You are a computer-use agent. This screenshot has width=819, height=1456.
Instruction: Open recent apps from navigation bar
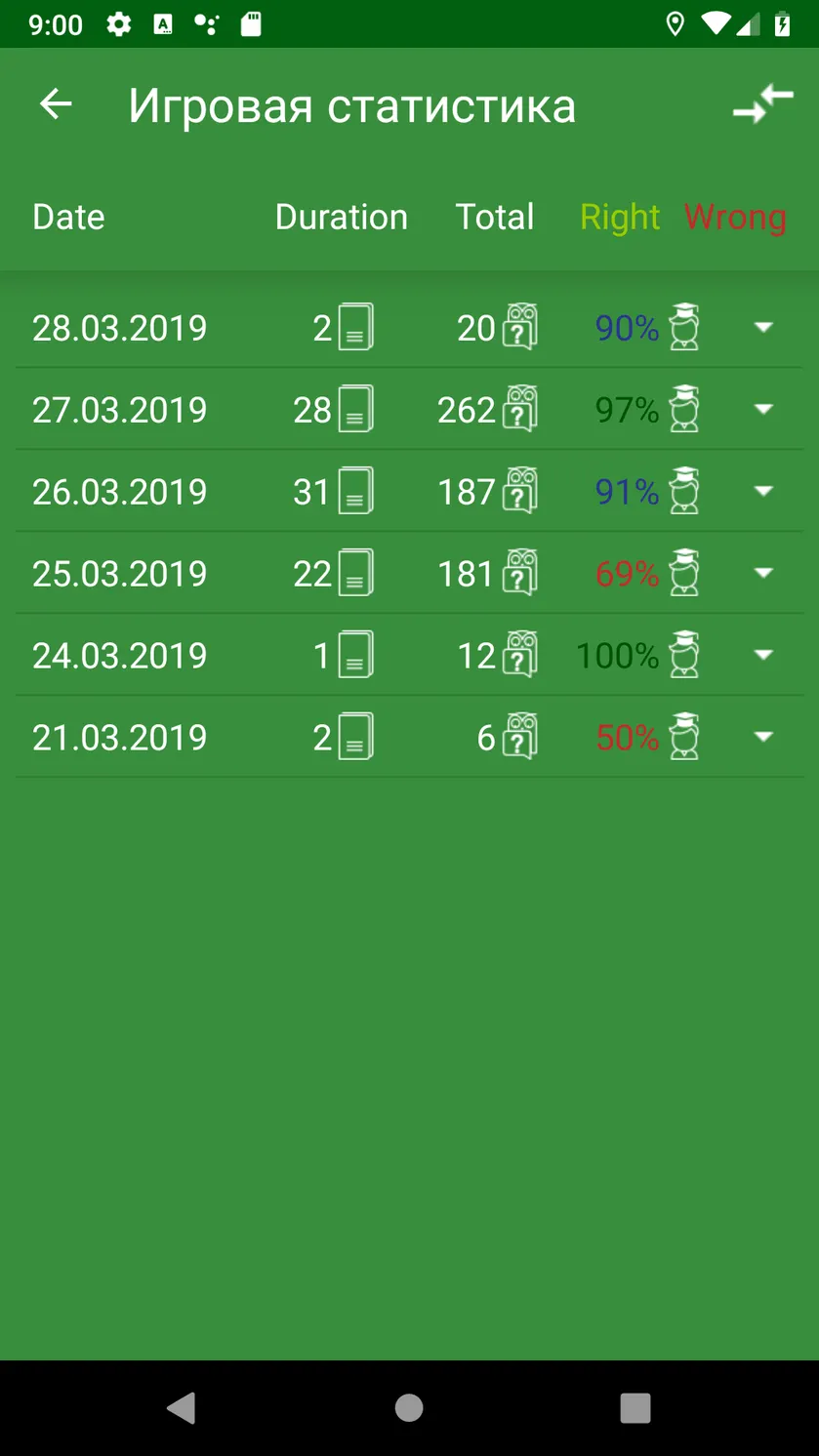tap(635, 1407)
